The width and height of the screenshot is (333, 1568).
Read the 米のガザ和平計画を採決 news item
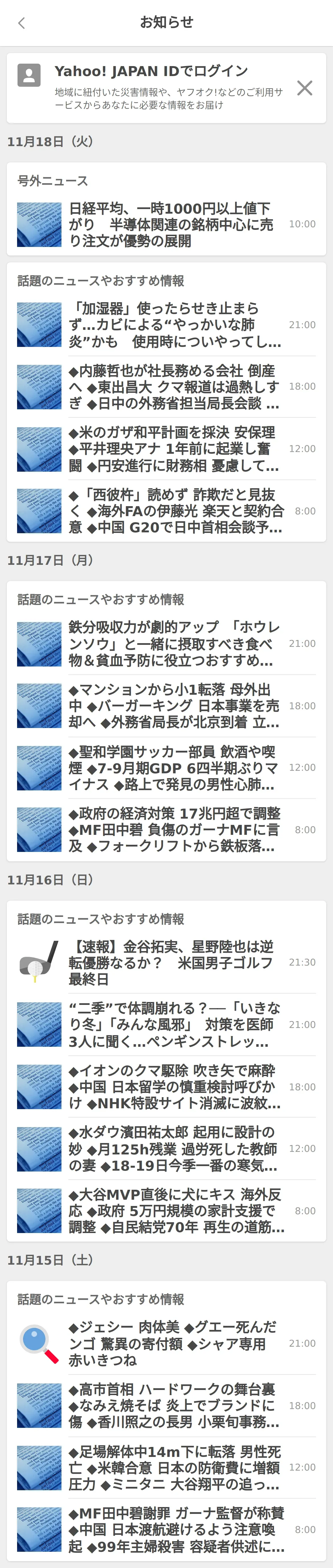point(166,449)
